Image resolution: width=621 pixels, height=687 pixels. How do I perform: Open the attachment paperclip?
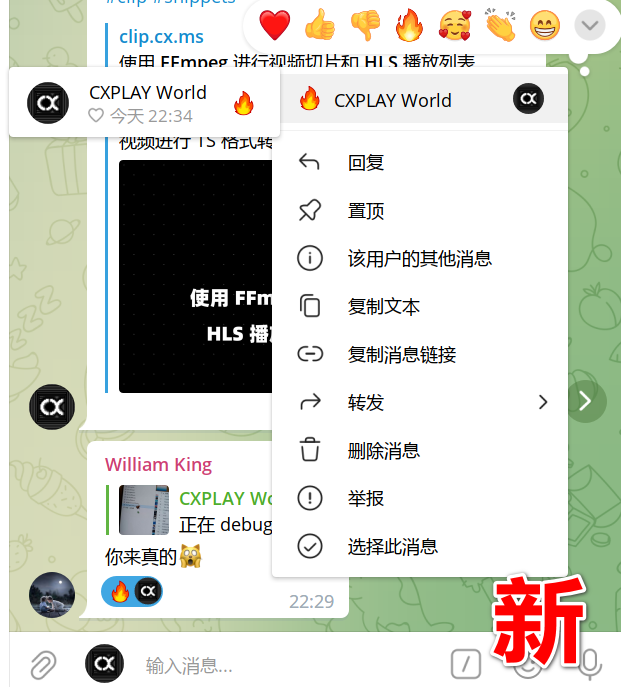pos(42,664)
